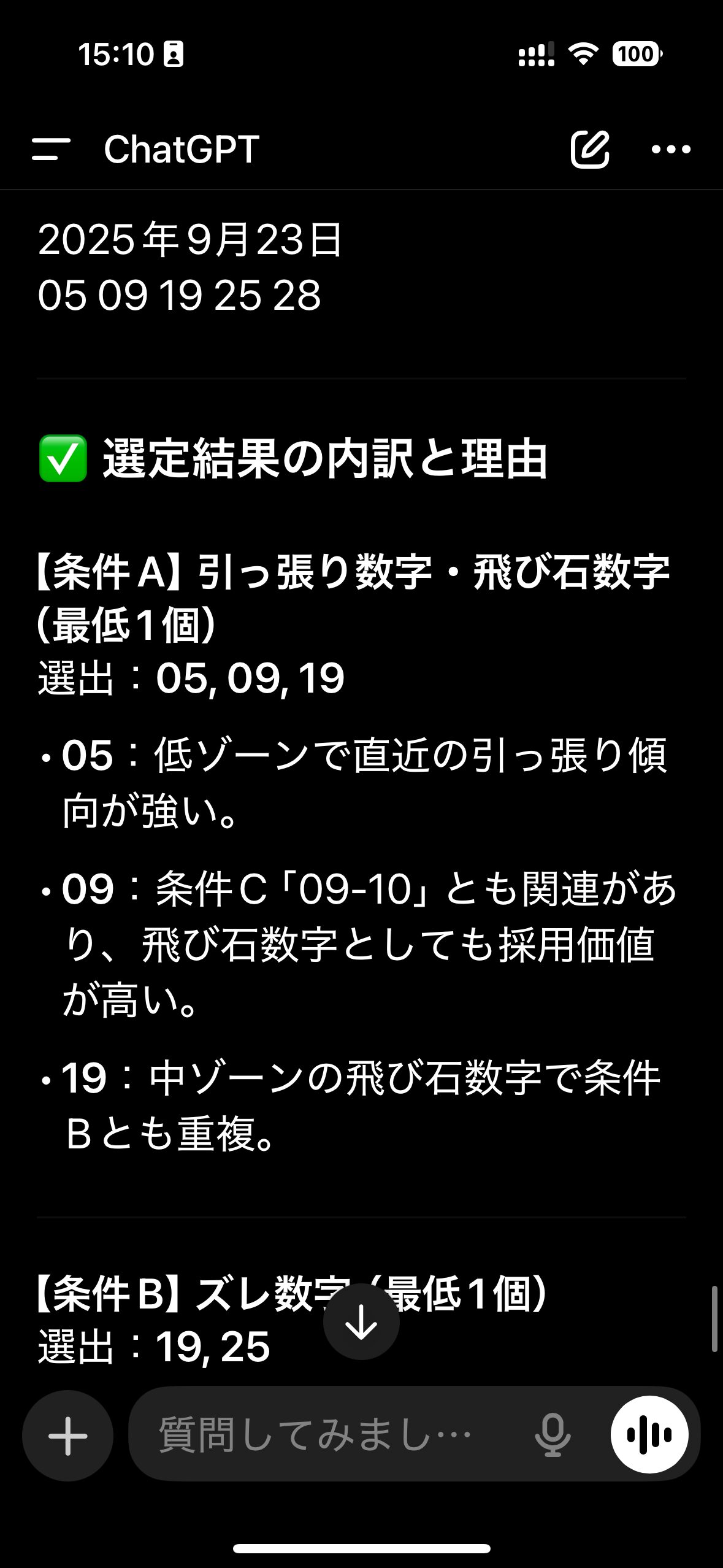This screenshot has height=1568, width=723.
Task: Tap the plus attachment button
Action: (67, 1435)
